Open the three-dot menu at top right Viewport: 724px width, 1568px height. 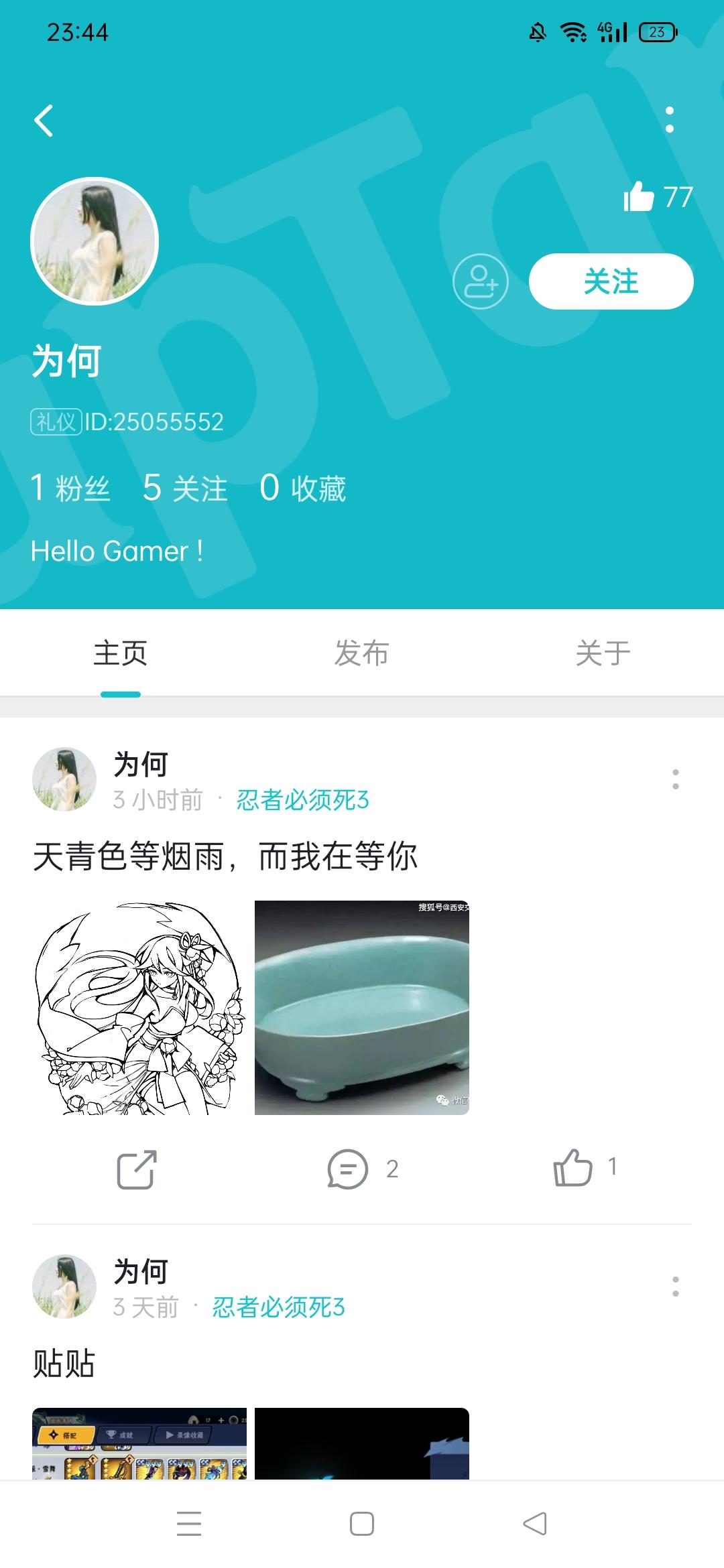tap(669, 119)
